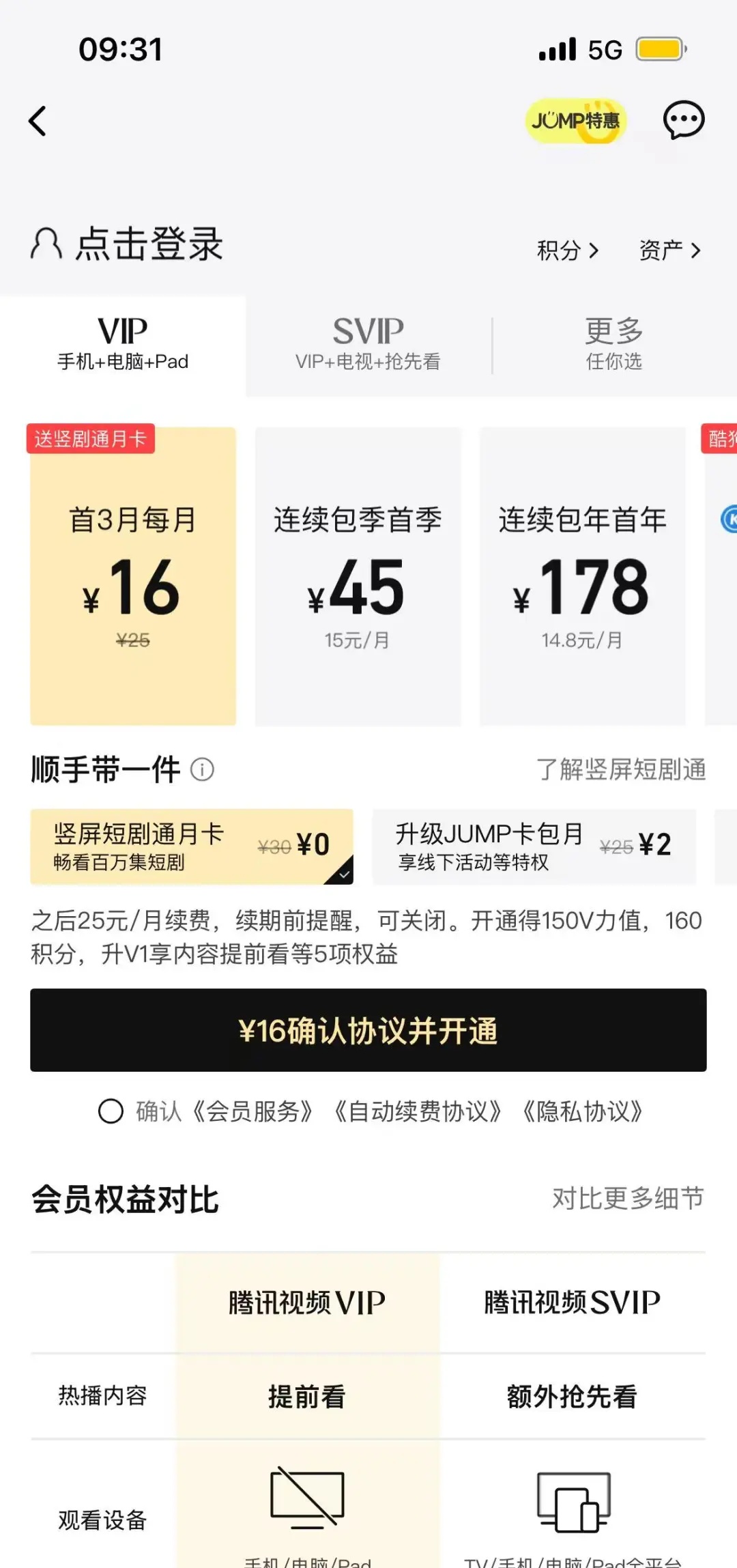Open the 积分 points page
This screenshot has width=737, height=1568.
click(567, 251)
